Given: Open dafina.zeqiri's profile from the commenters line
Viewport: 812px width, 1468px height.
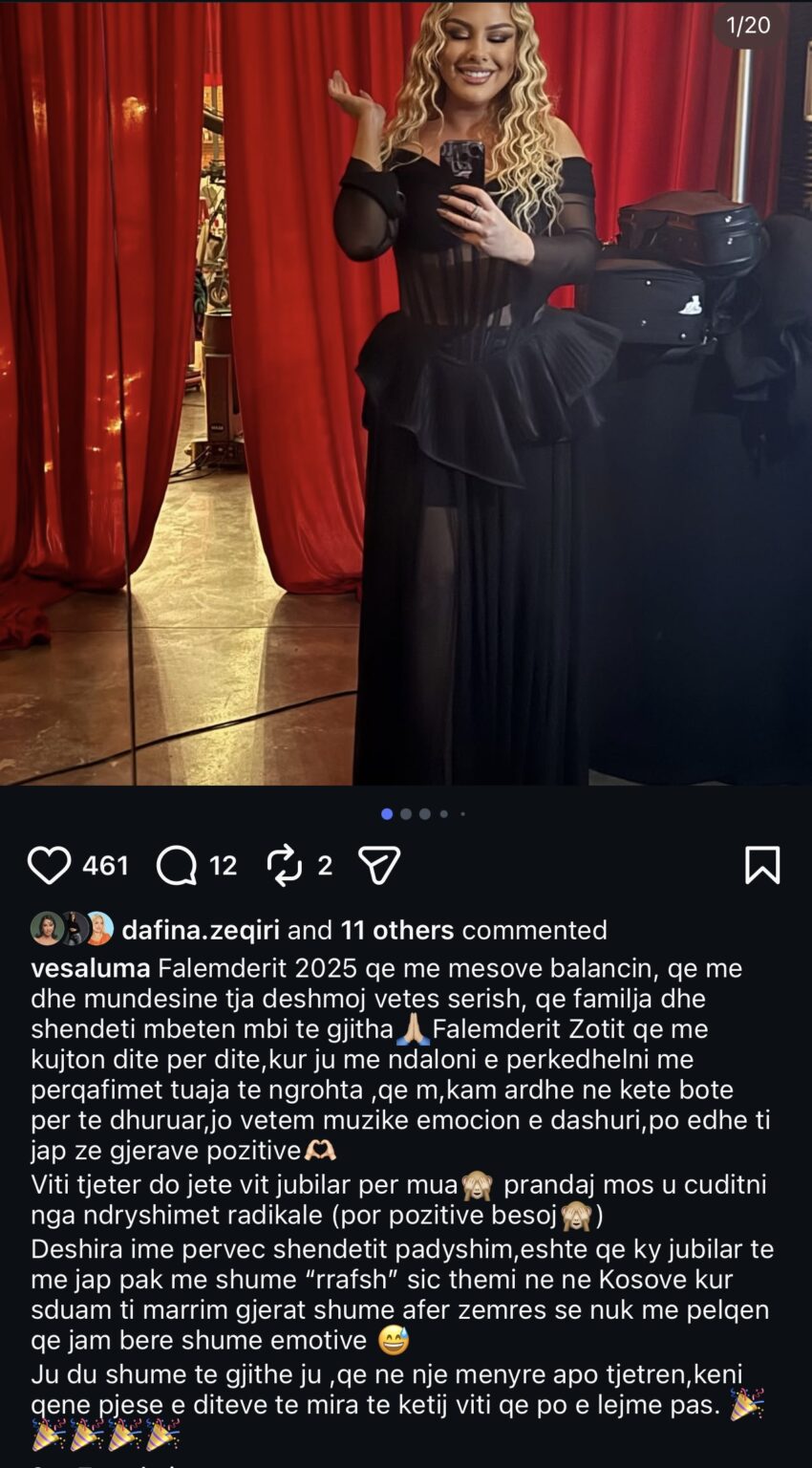Looking at the screenshot, I should [202, 930].
